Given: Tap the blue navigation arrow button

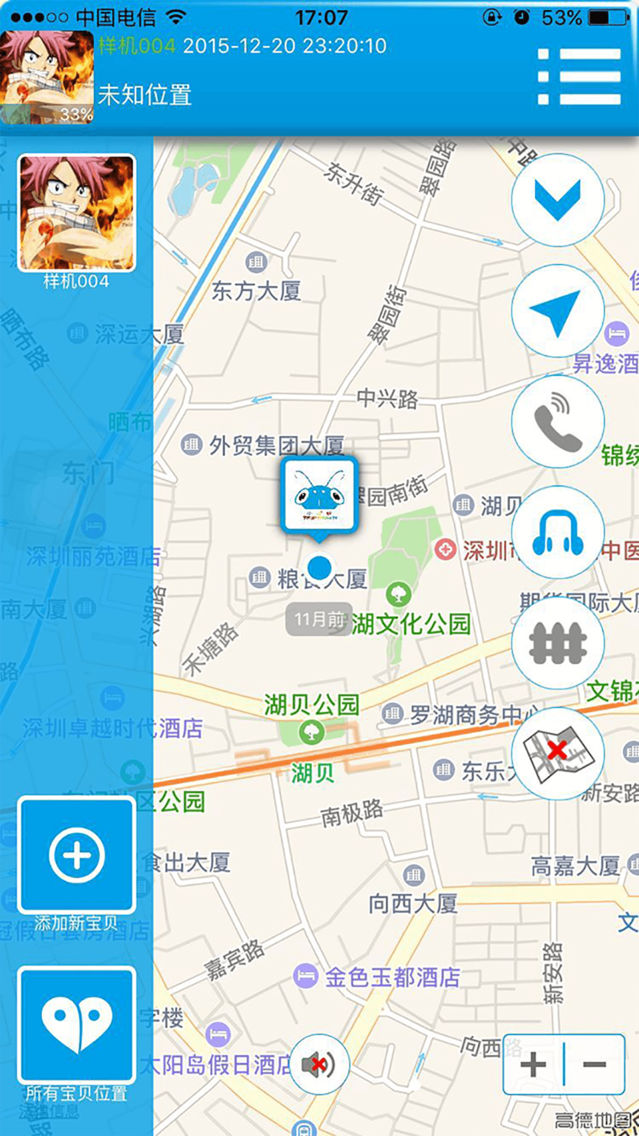Looking at the screenshot, I should click(558, 311).
